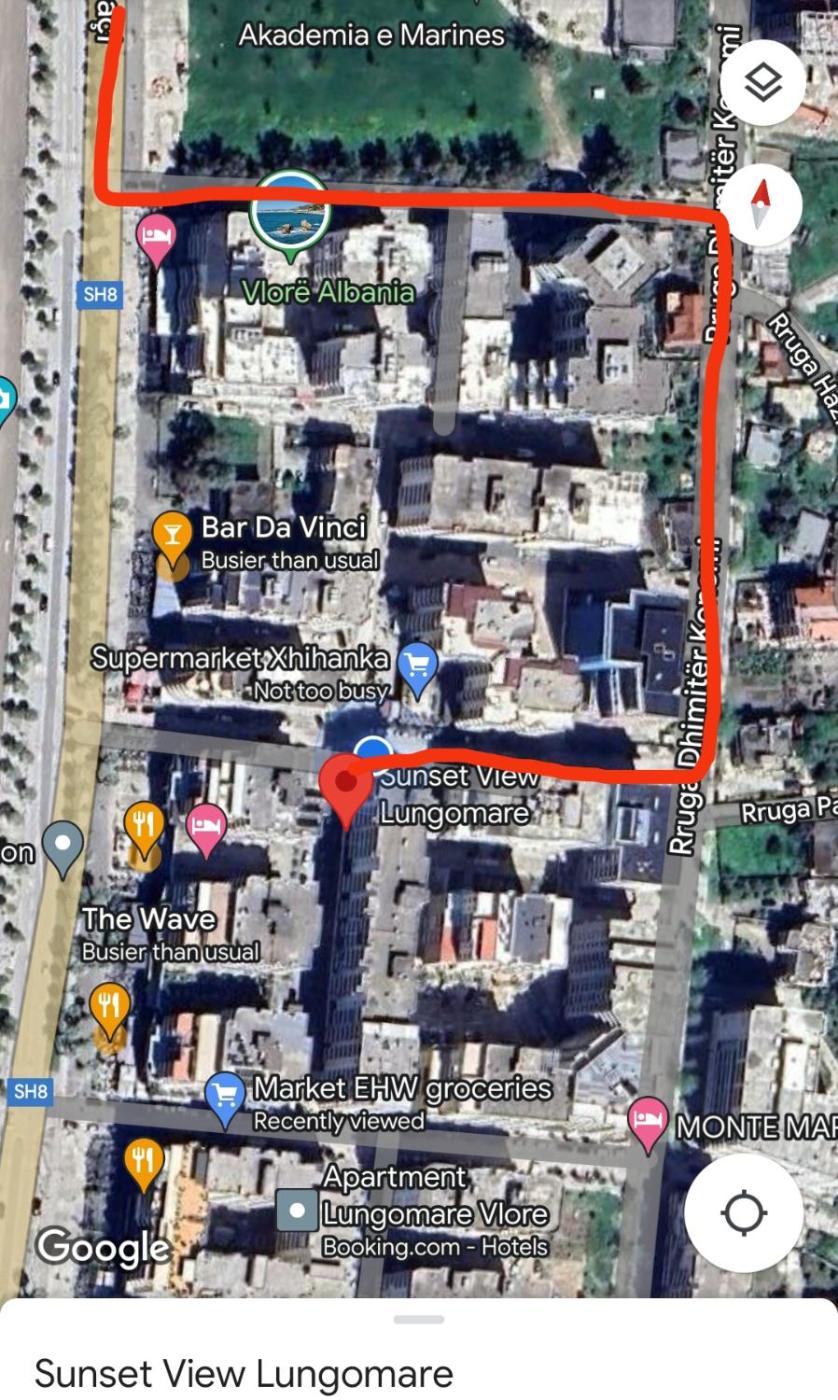Open the Apartment Lungomare Vlore marker
Viewport: 838px width, 1400px height.
pyautogui.click(x=297, y=1211)
